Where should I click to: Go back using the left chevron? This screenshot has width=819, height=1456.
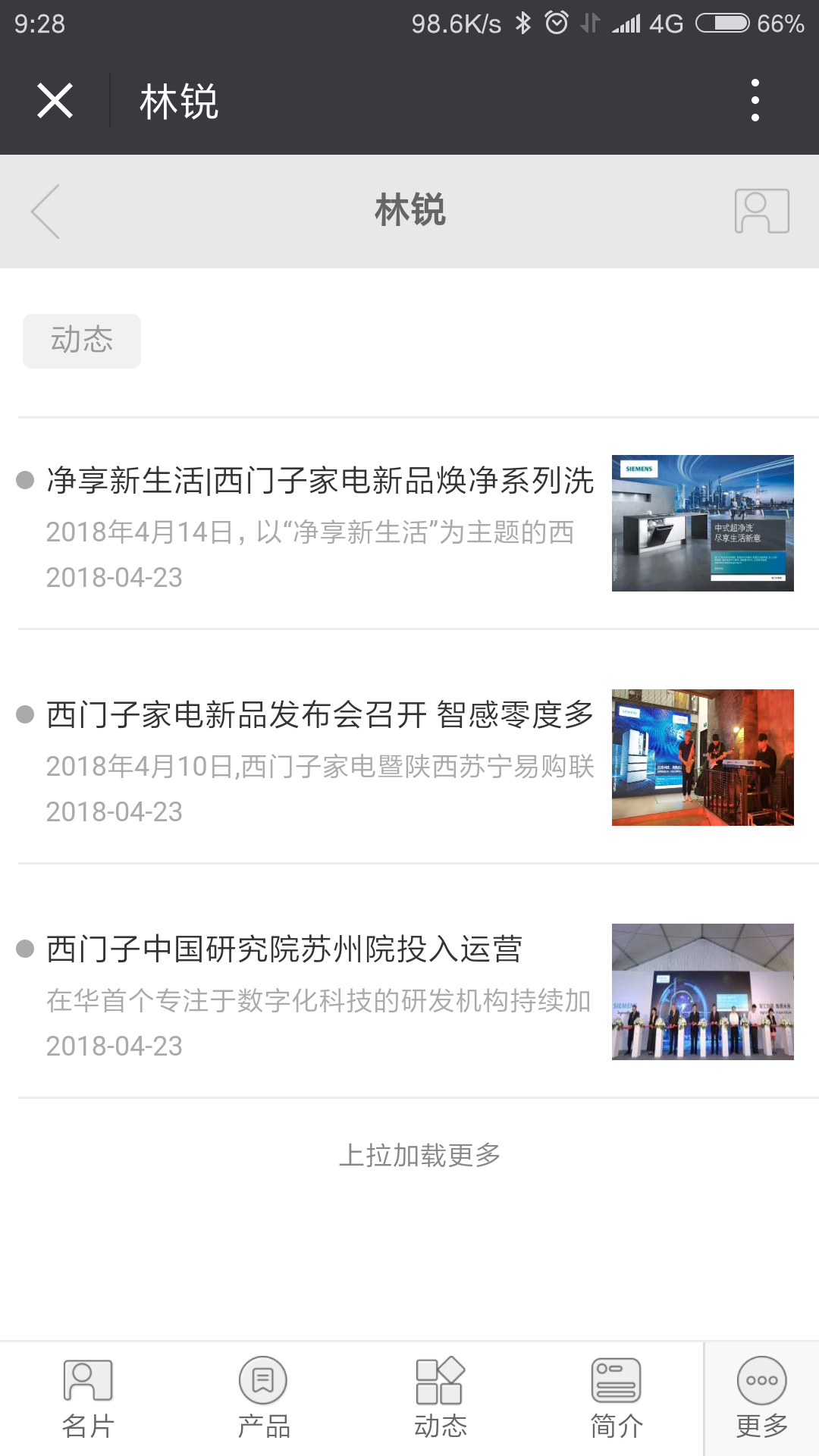[x=45, y=212]
